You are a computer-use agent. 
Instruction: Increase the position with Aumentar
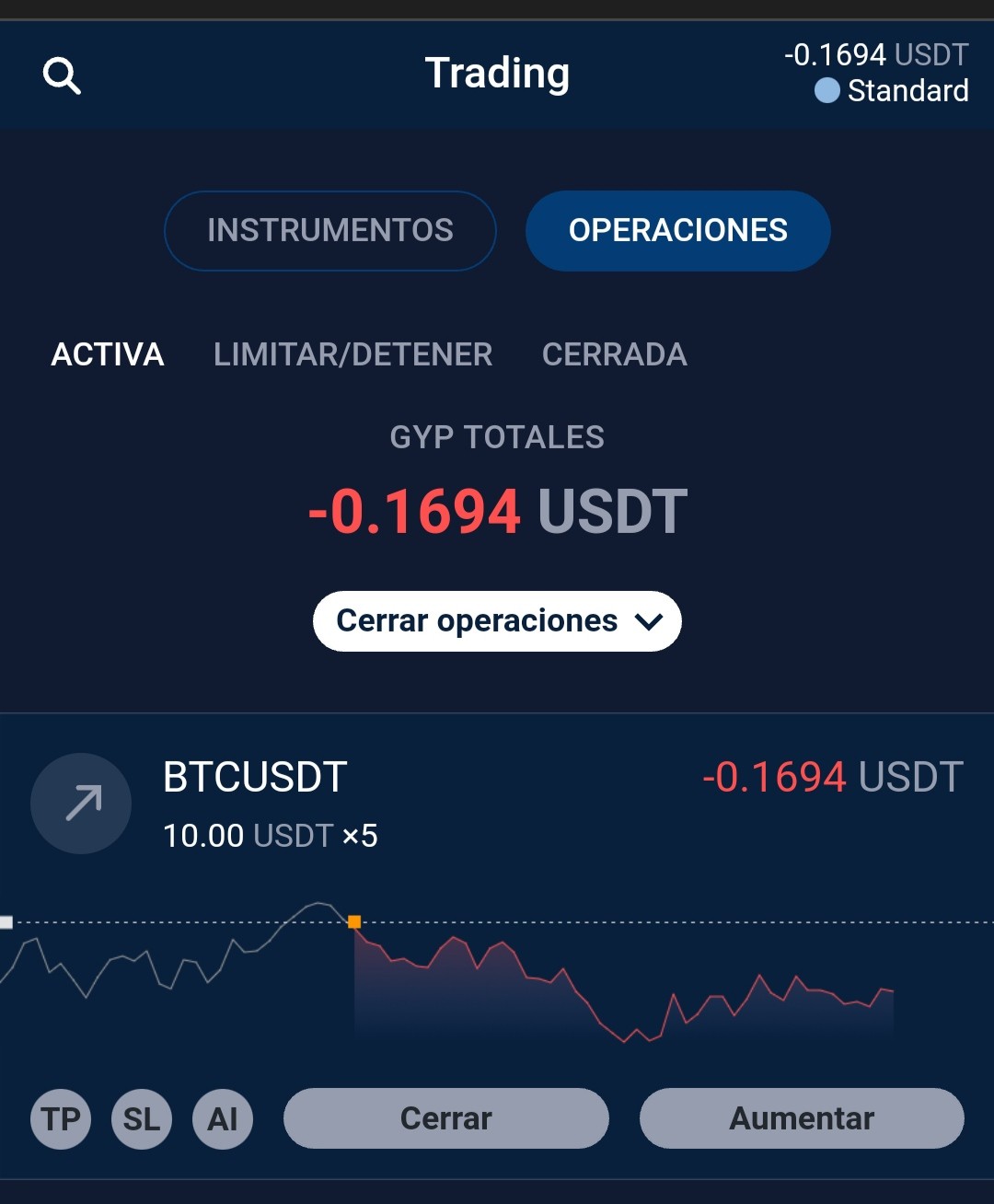tap(802, 1118)
